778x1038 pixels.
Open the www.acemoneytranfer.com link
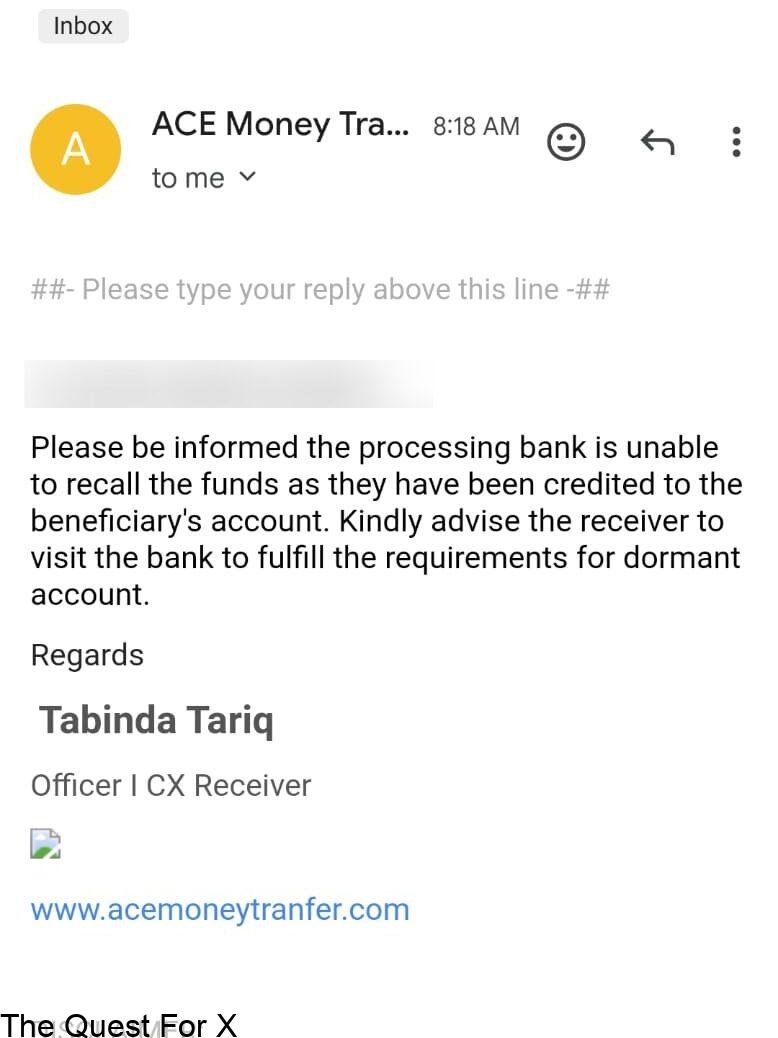pyautogui.click(x=220, y=910)
